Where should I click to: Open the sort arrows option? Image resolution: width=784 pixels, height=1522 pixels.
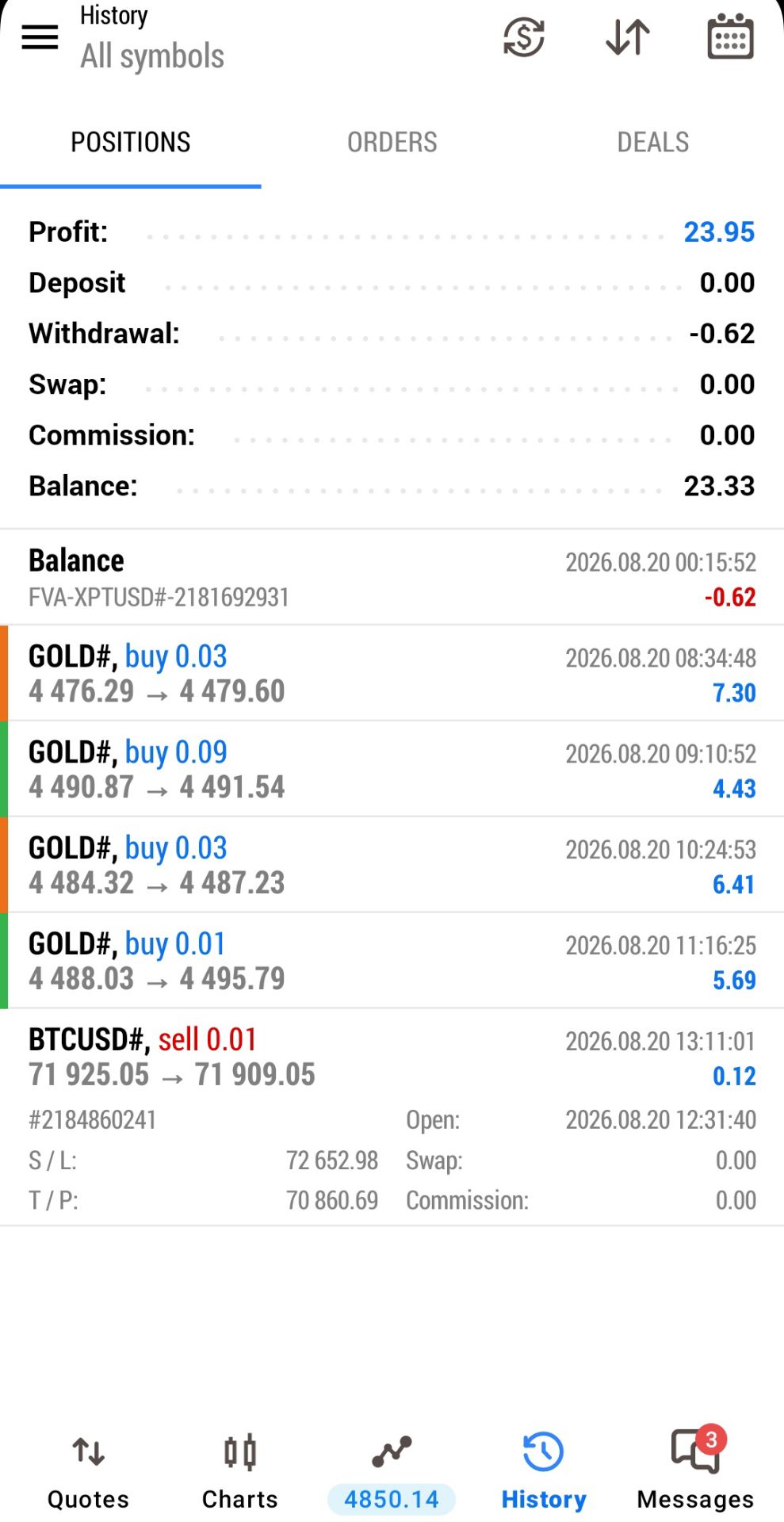pos(628,36)
